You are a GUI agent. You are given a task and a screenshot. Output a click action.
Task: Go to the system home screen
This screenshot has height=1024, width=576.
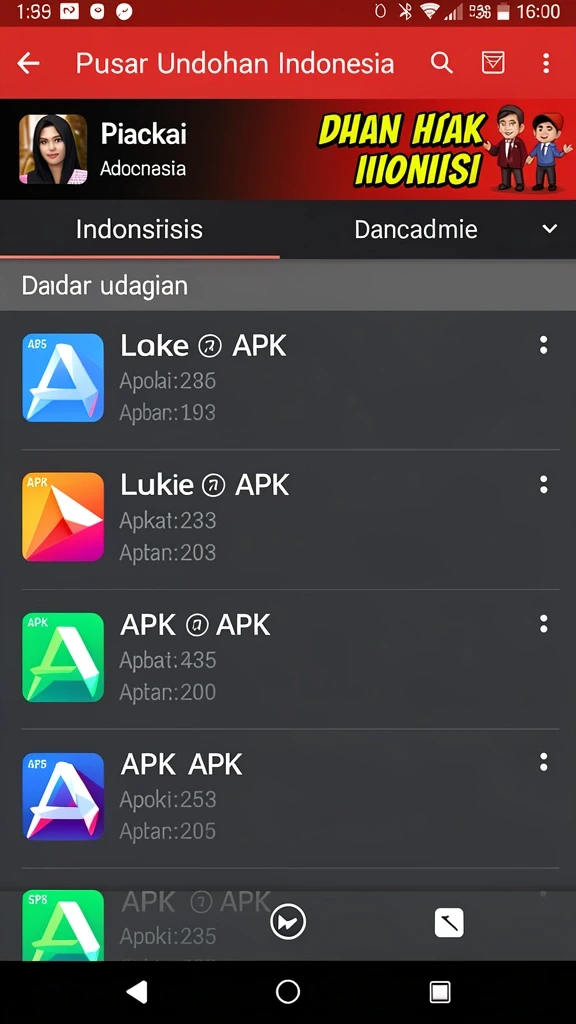[288, 991]
